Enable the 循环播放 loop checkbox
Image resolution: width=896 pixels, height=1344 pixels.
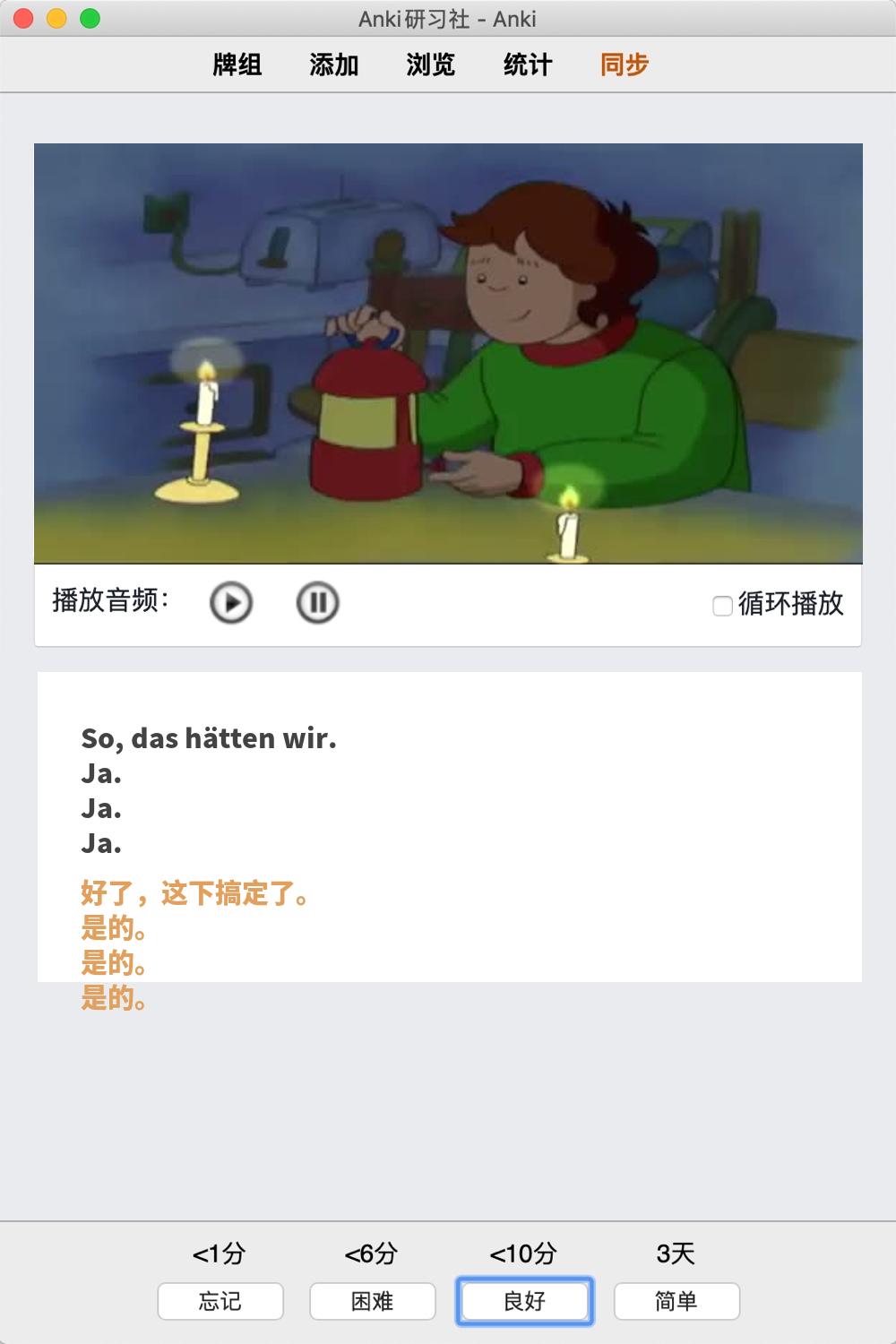click(722, 606)
